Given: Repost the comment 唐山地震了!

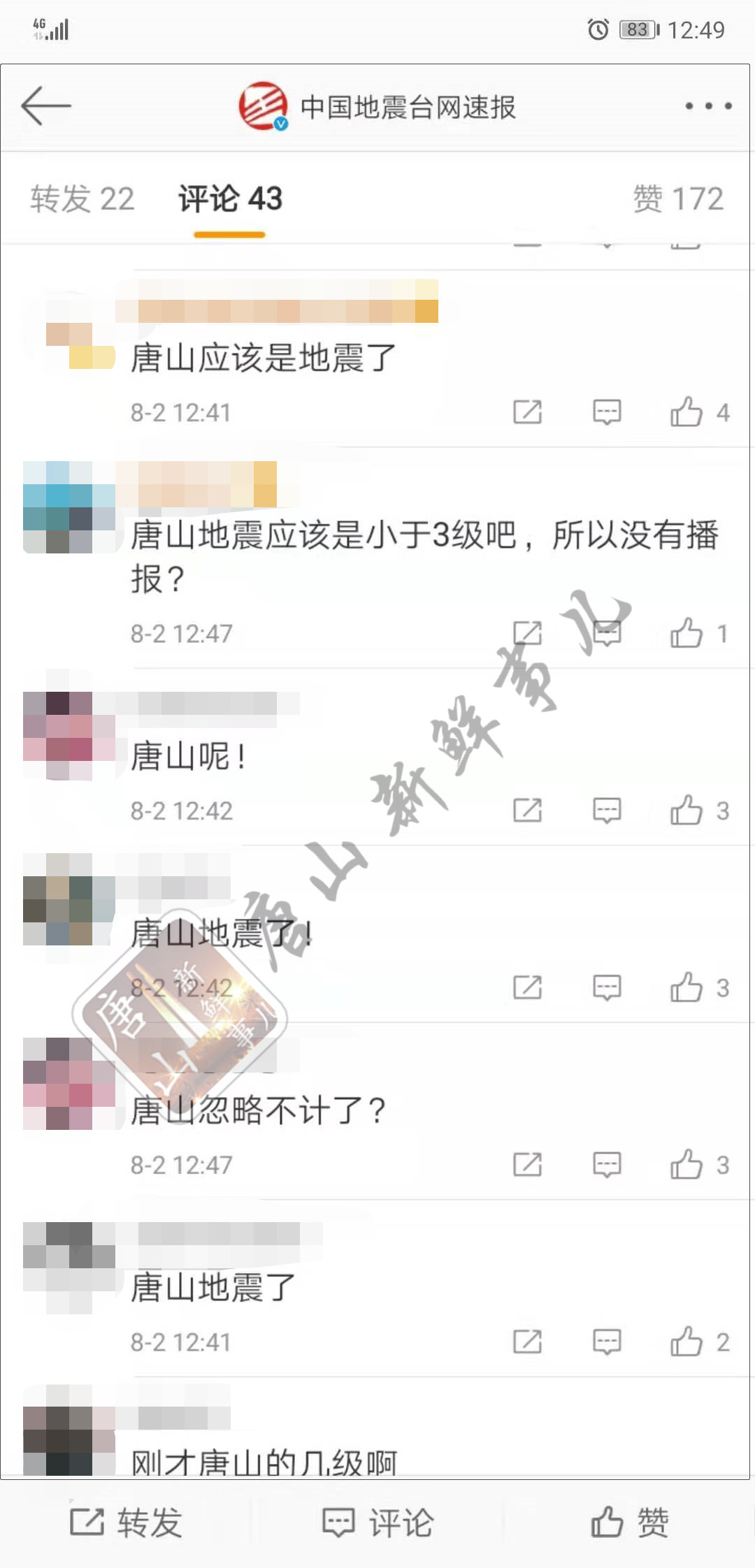Looking at the screenshot, I should [x=527, y=987].
